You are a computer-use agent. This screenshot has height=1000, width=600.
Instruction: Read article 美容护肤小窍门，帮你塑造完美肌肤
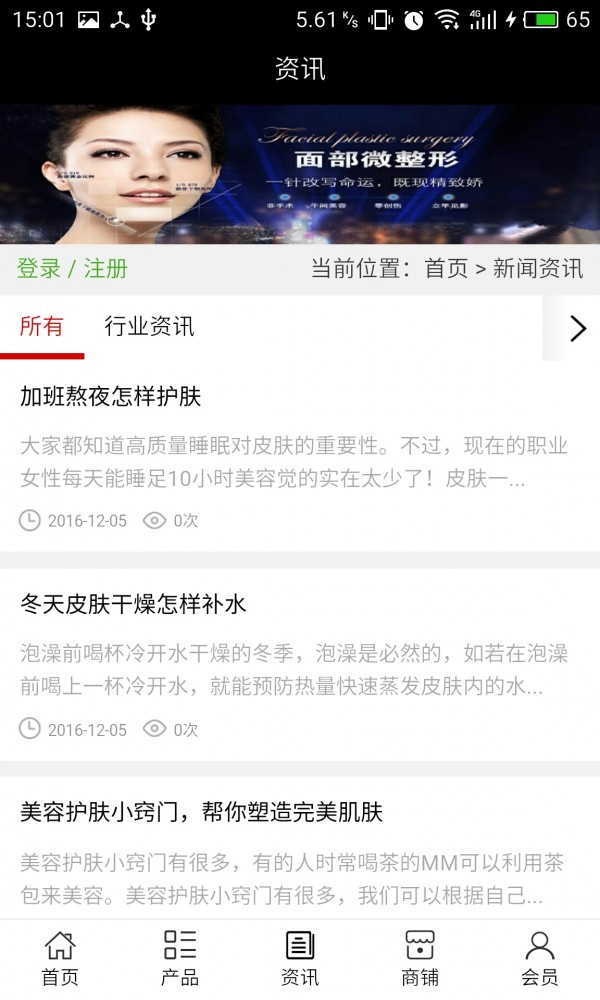point(201,812)
